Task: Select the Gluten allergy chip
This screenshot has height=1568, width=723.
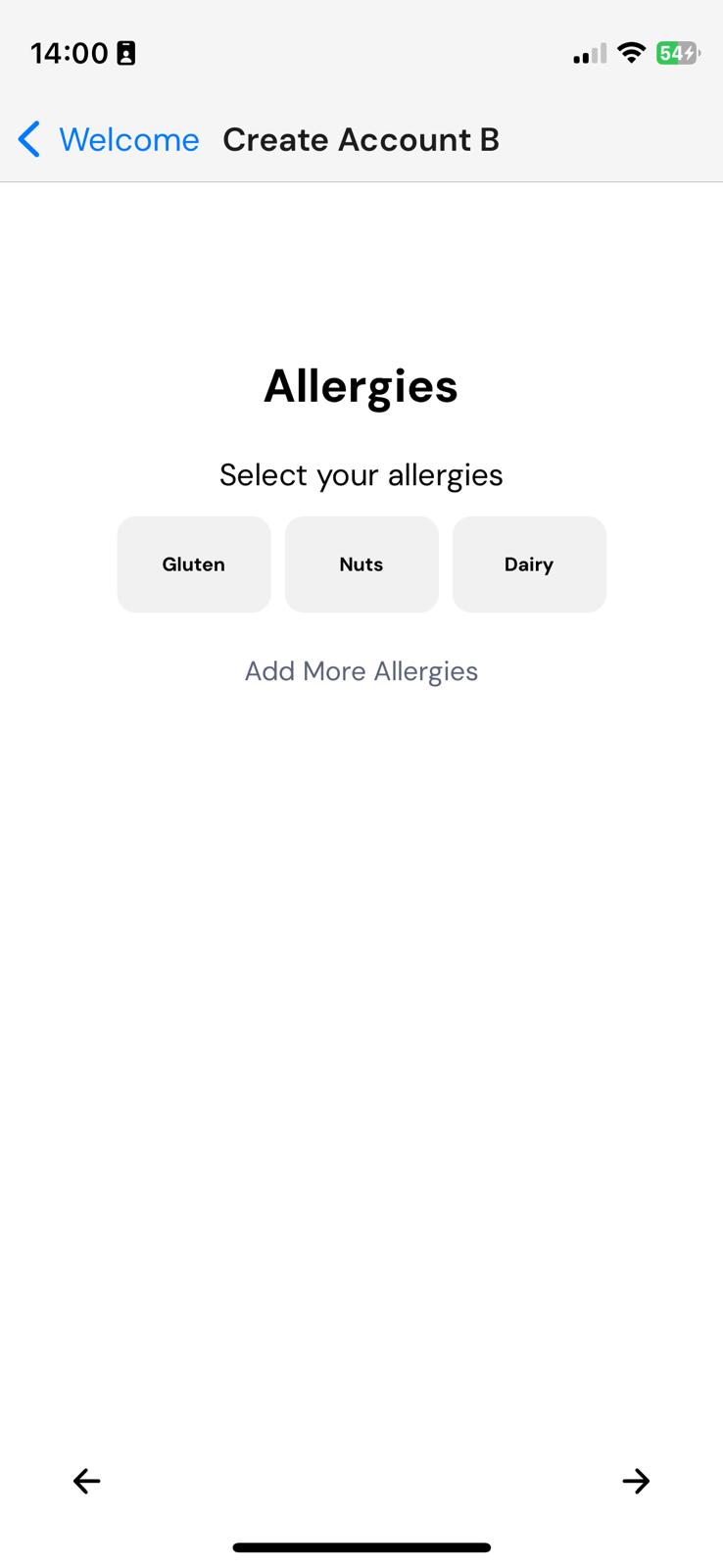Action: pos(194,564)
